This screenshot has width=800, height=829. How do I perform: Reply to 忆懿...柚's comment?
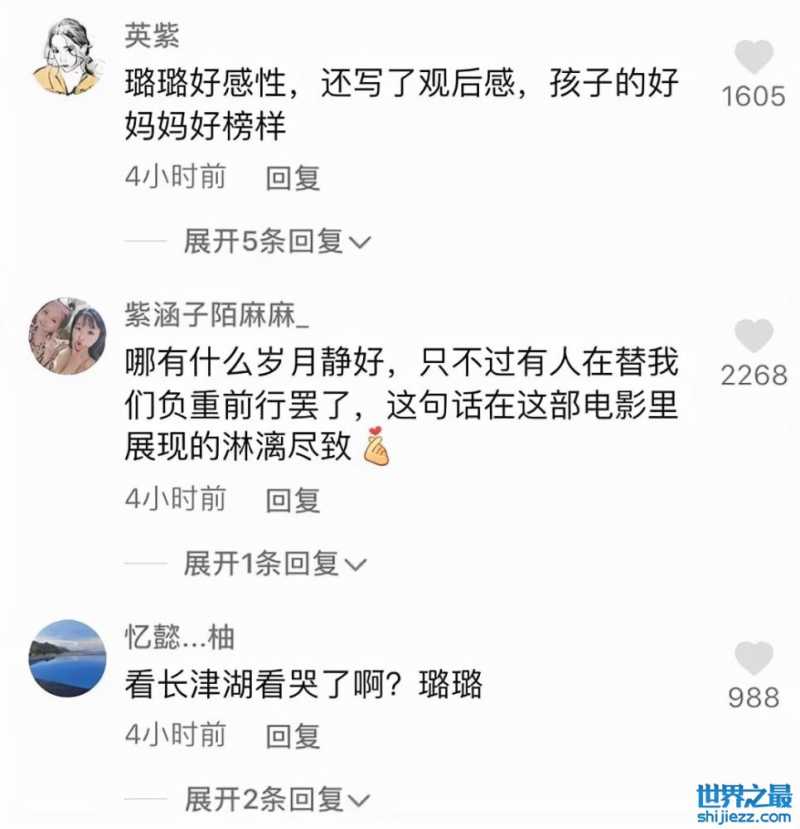[293, 736]
